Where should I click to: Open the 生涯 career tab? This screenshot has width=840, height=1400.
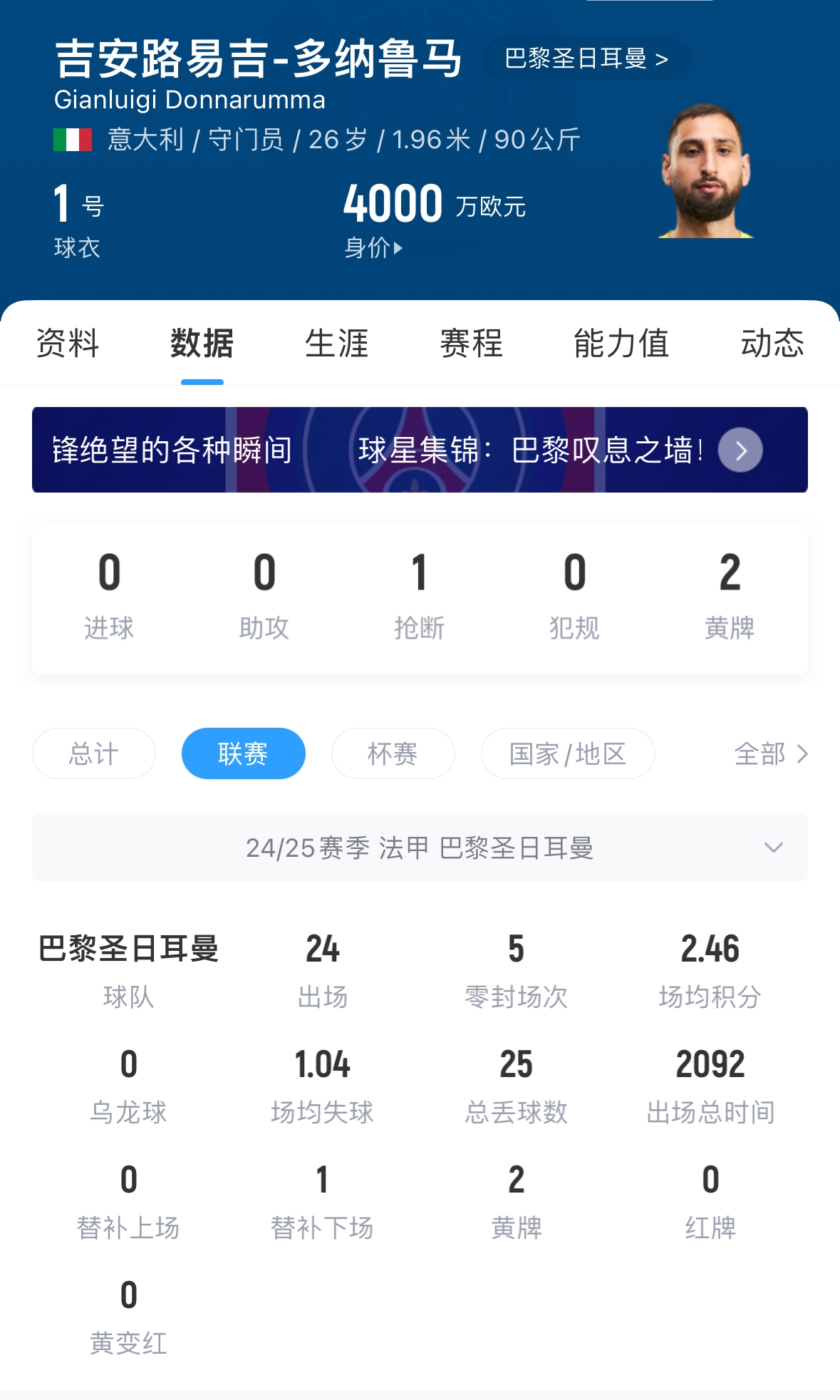click(x=336, y=344)
